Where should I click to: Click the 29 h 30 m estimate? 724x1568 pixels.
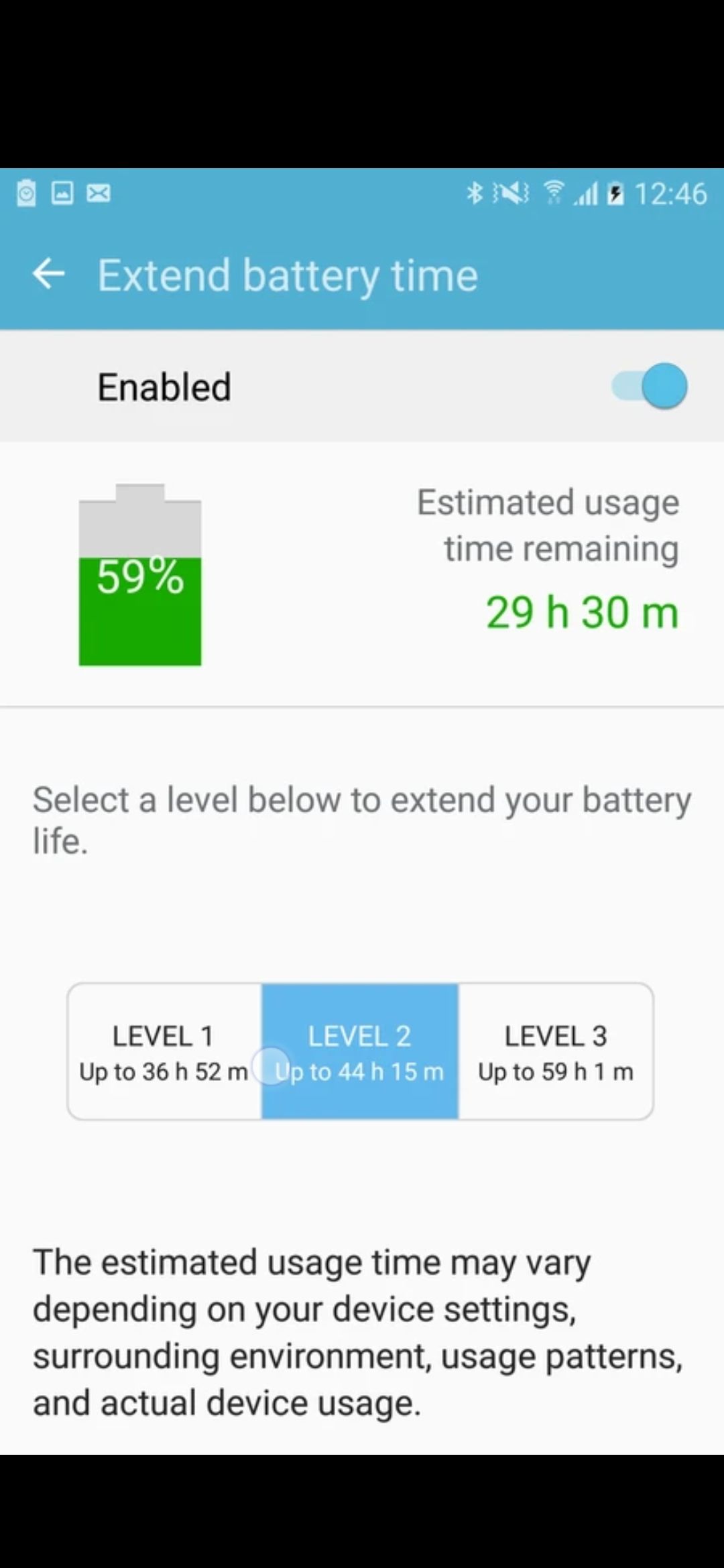[581, 610]
